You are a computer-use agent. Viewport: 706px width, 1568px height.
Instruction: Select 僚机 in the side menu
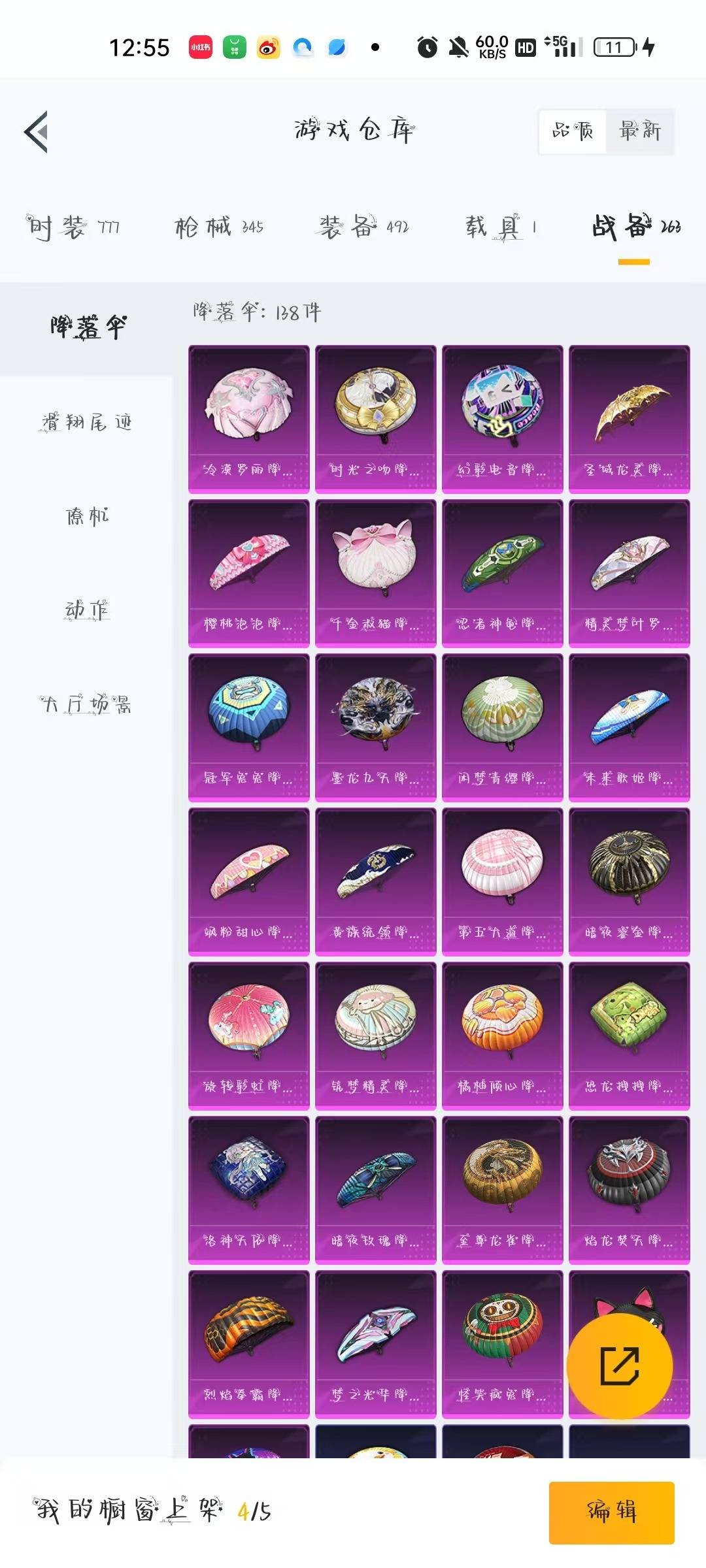point(86,516)
